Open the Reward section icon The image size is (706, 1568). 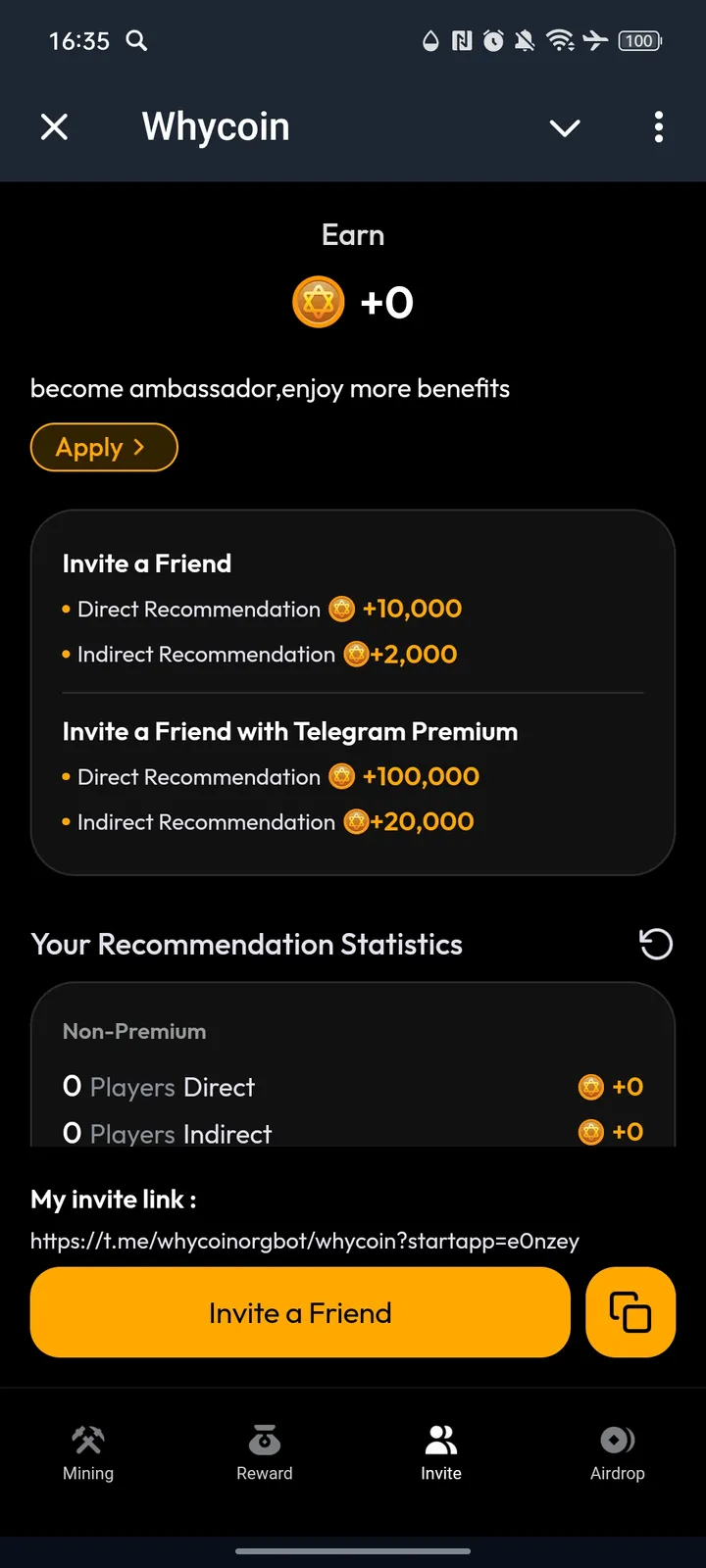tap(264, 1441)
